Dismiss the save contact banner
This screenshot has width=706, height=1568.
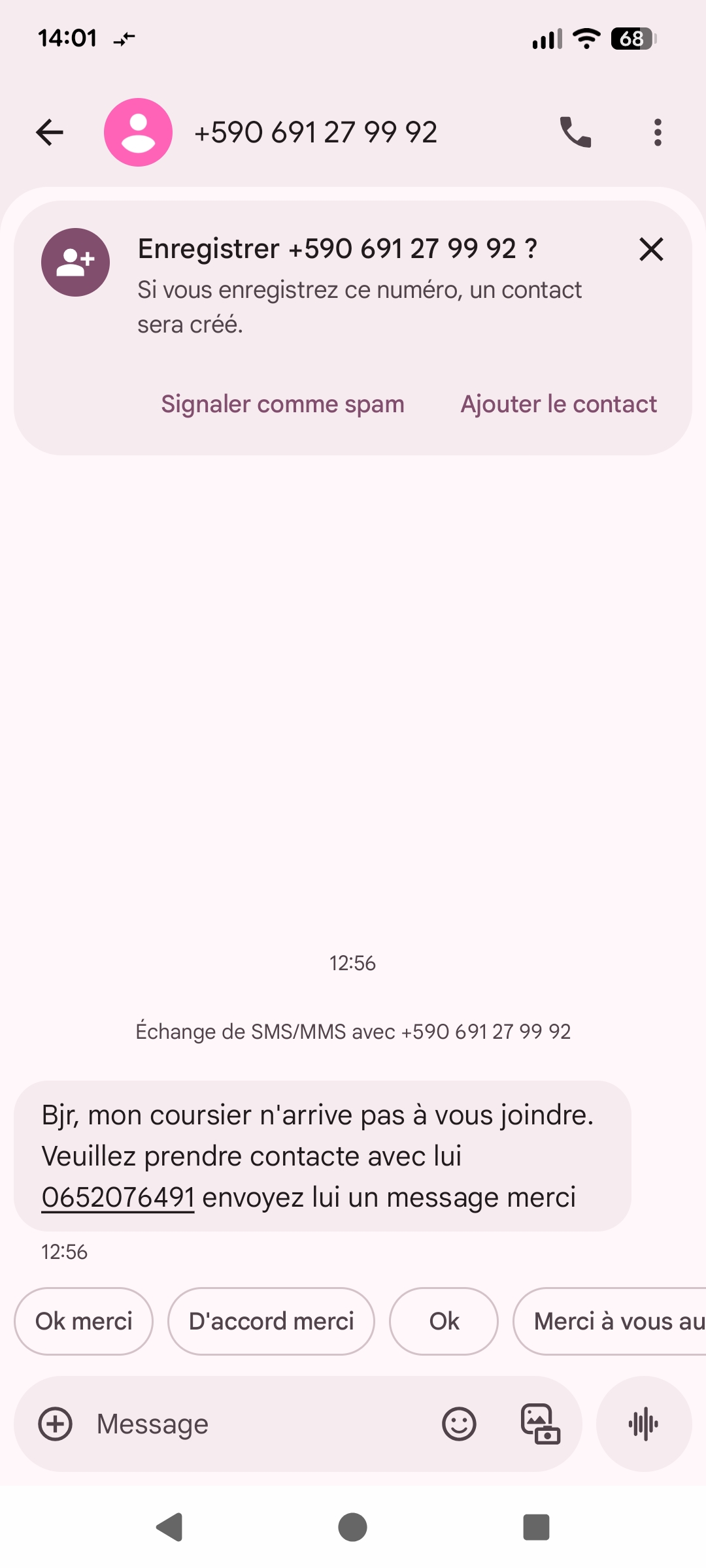pyautogui.click(x=651, y=250)
